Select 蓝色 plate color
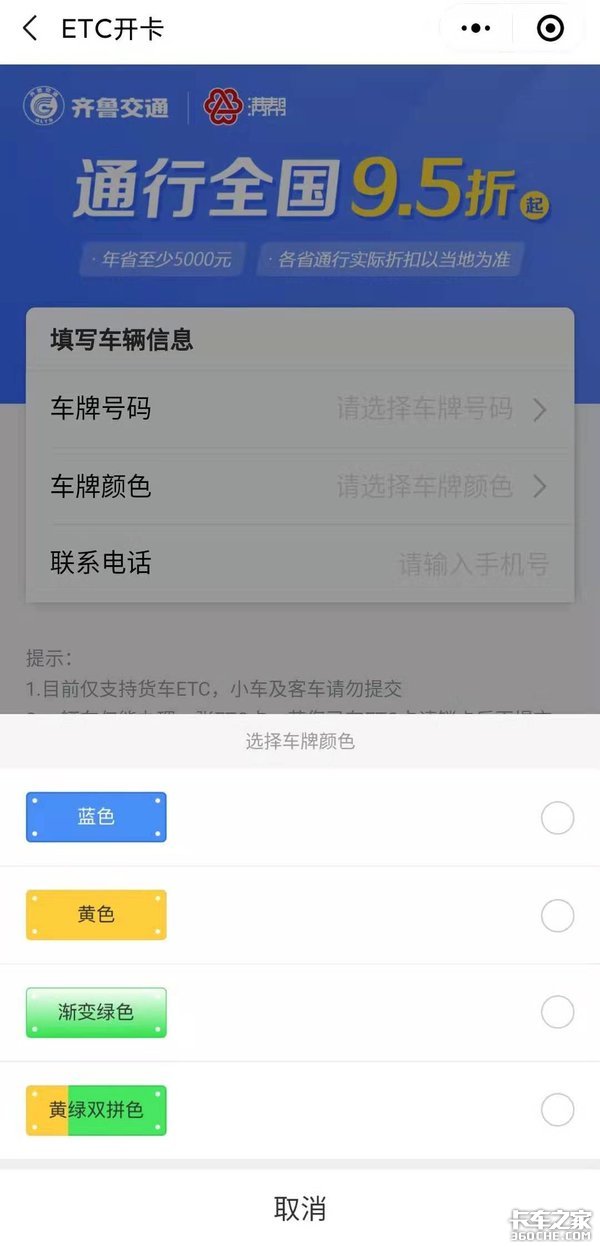 coord(557,818)
